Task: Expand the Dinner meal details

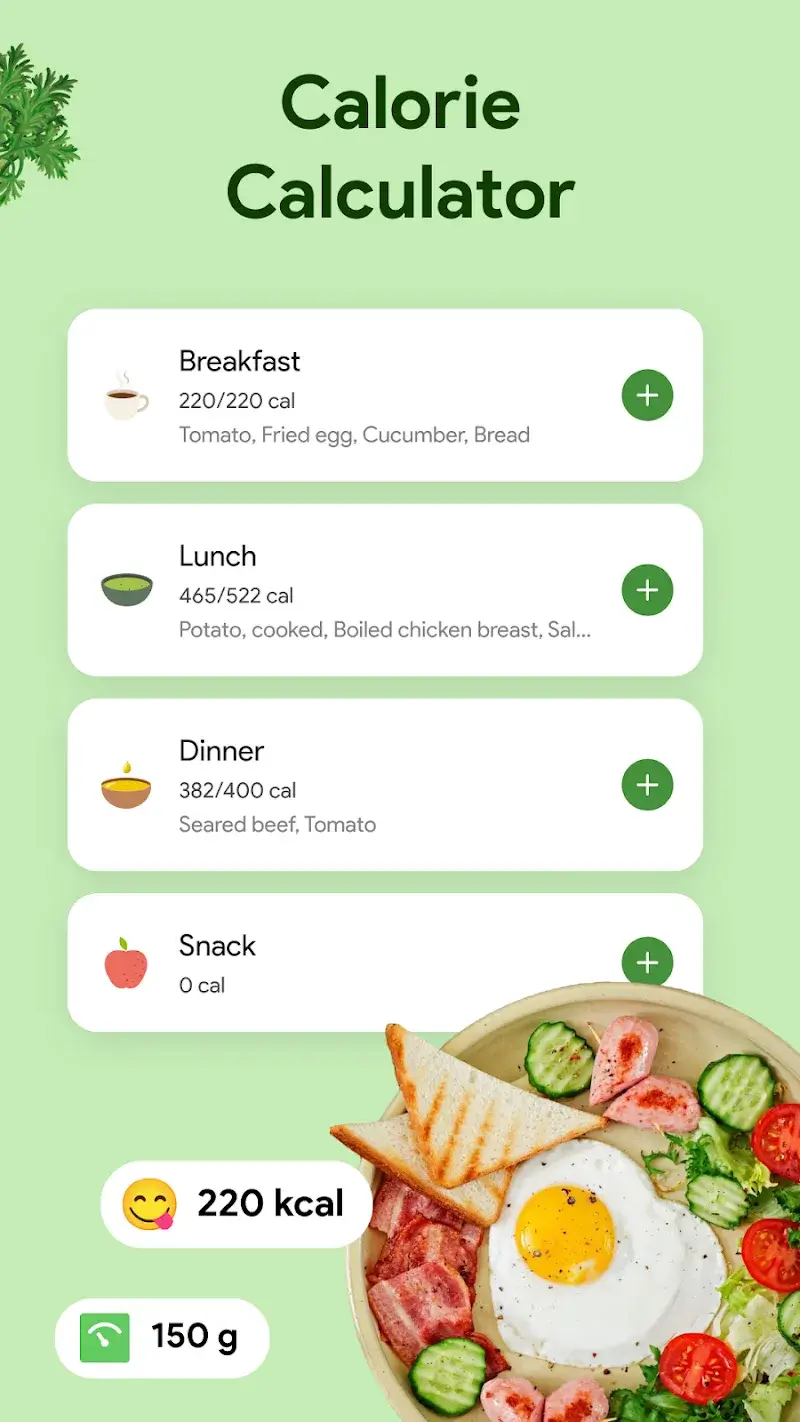Action: click(x=385, y=785)
